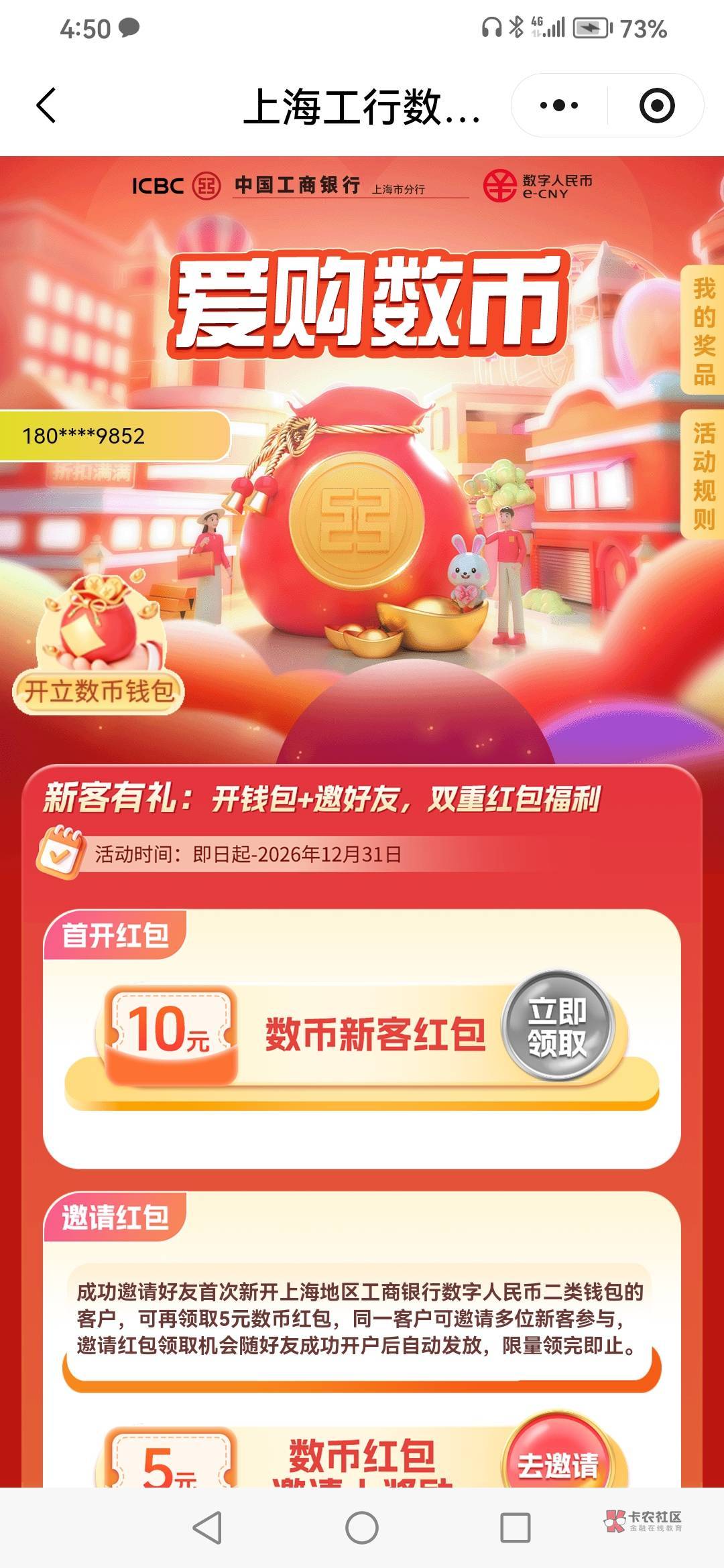Tap the system home button
This screenshot has width=724, height=1568.
click(x=362, y=1528)
